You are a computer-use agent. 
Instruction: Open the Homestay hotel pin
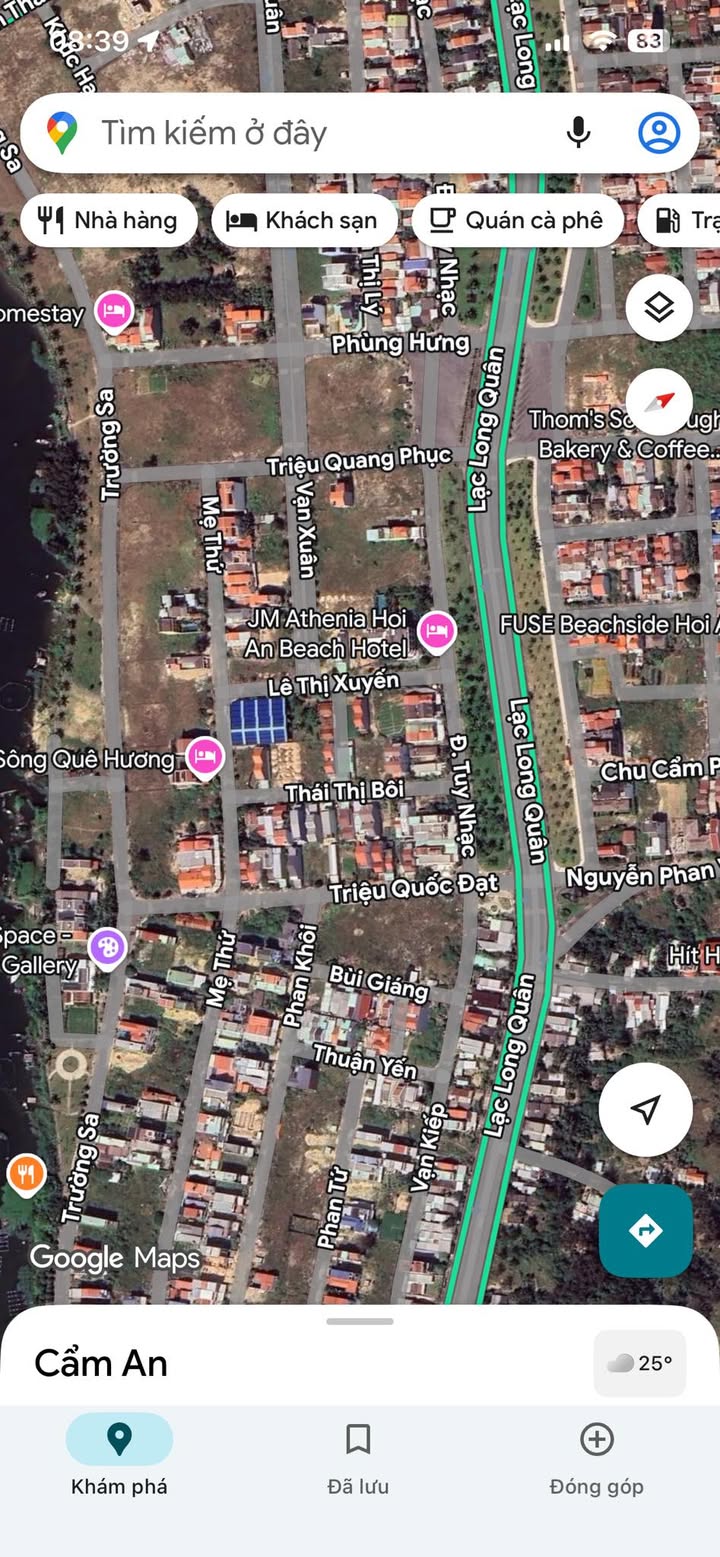pos(114,311)
